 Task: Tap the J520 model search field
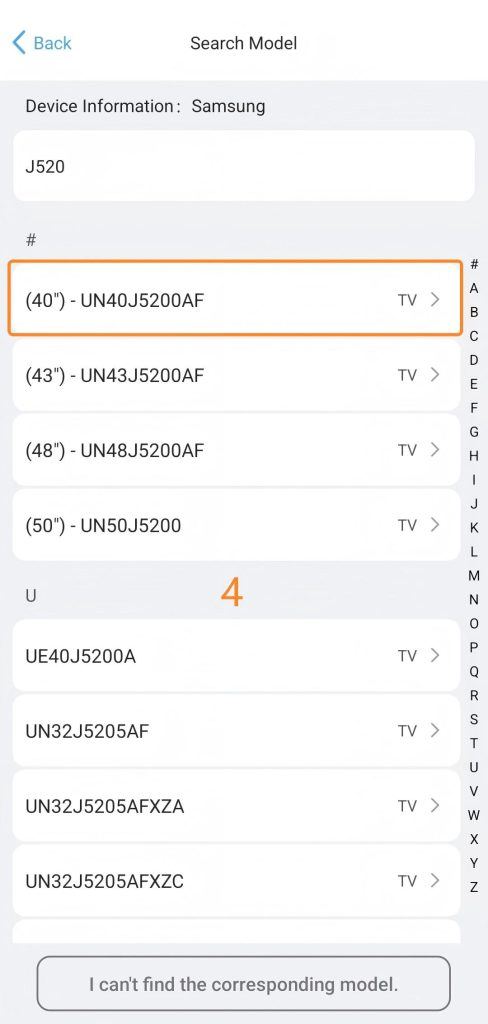pos(244,166)
